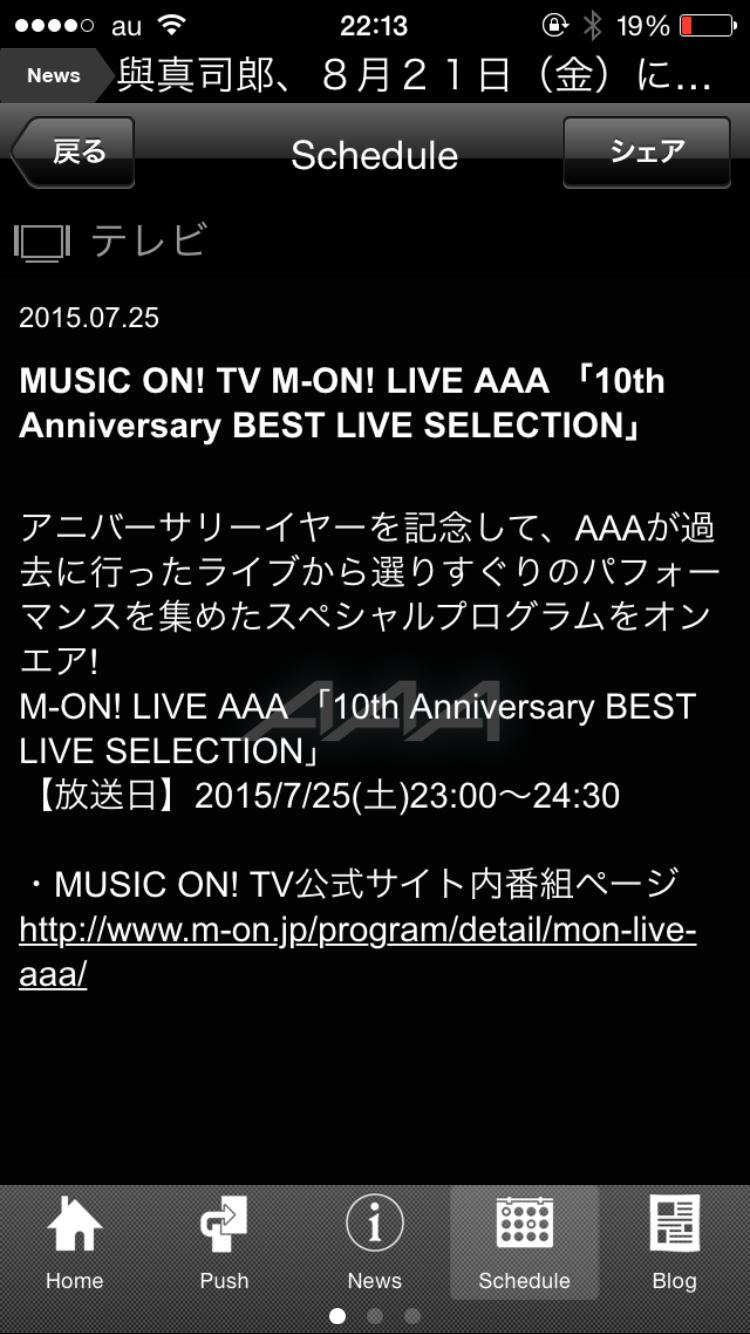Screen dimensions: 750x1334
Task: Tap the page indicator dots
Action: click(x=374, y=1316)
